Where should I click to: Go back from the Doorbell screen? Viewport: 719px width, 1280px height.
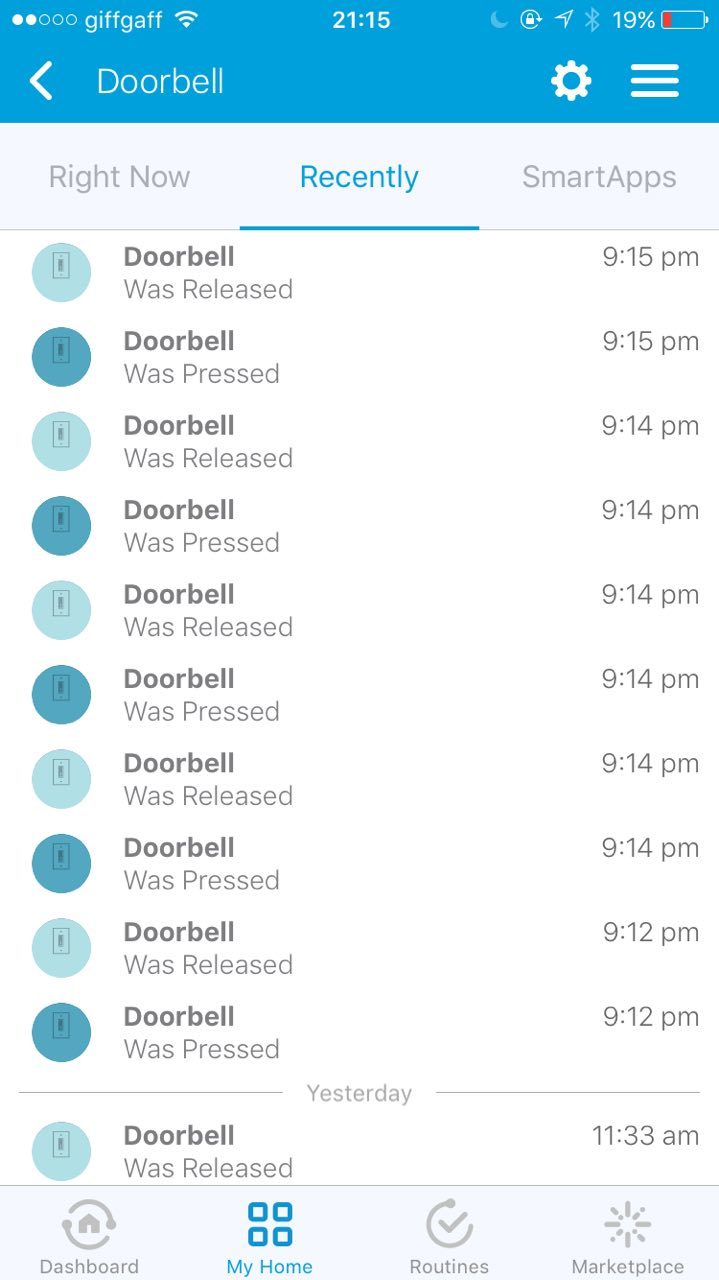(x=41, y=81)
